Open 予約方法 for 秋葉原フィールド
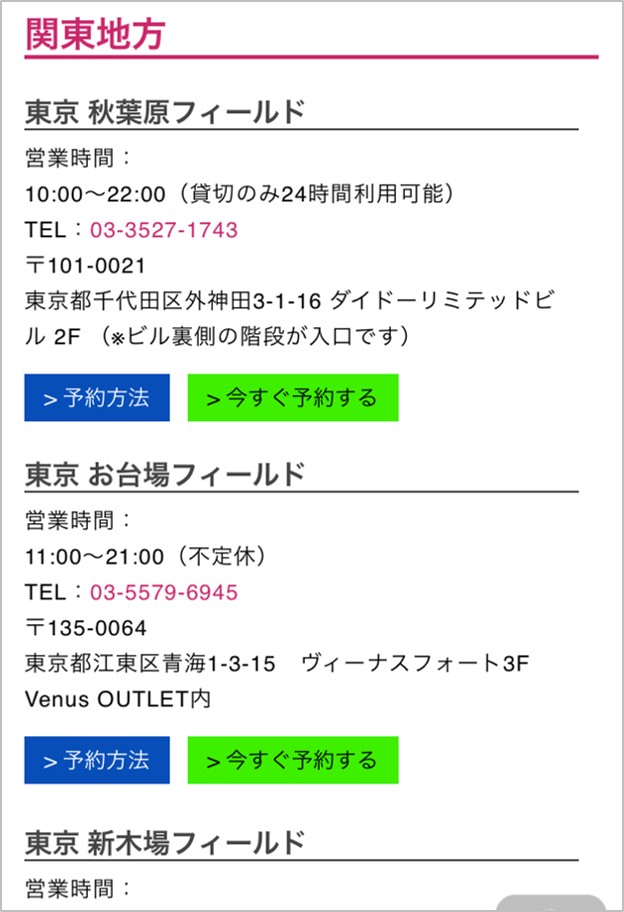The image size is (624, 912). click(97, 398)
